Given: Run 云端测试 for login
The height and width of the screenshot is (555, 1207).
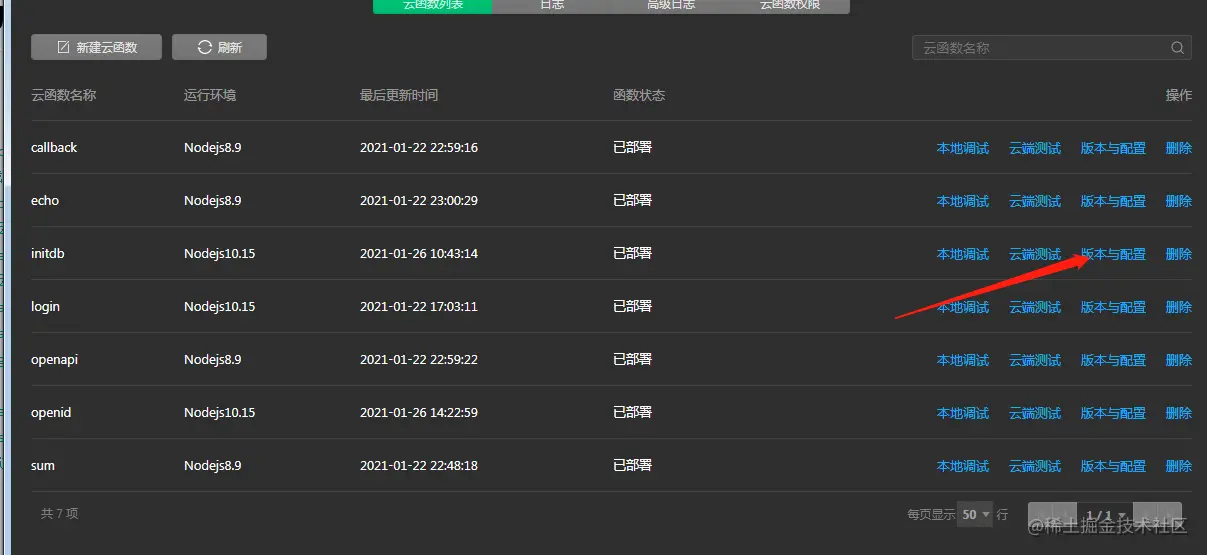Looking at the screenshot, I should click(x=1034, y=307).
